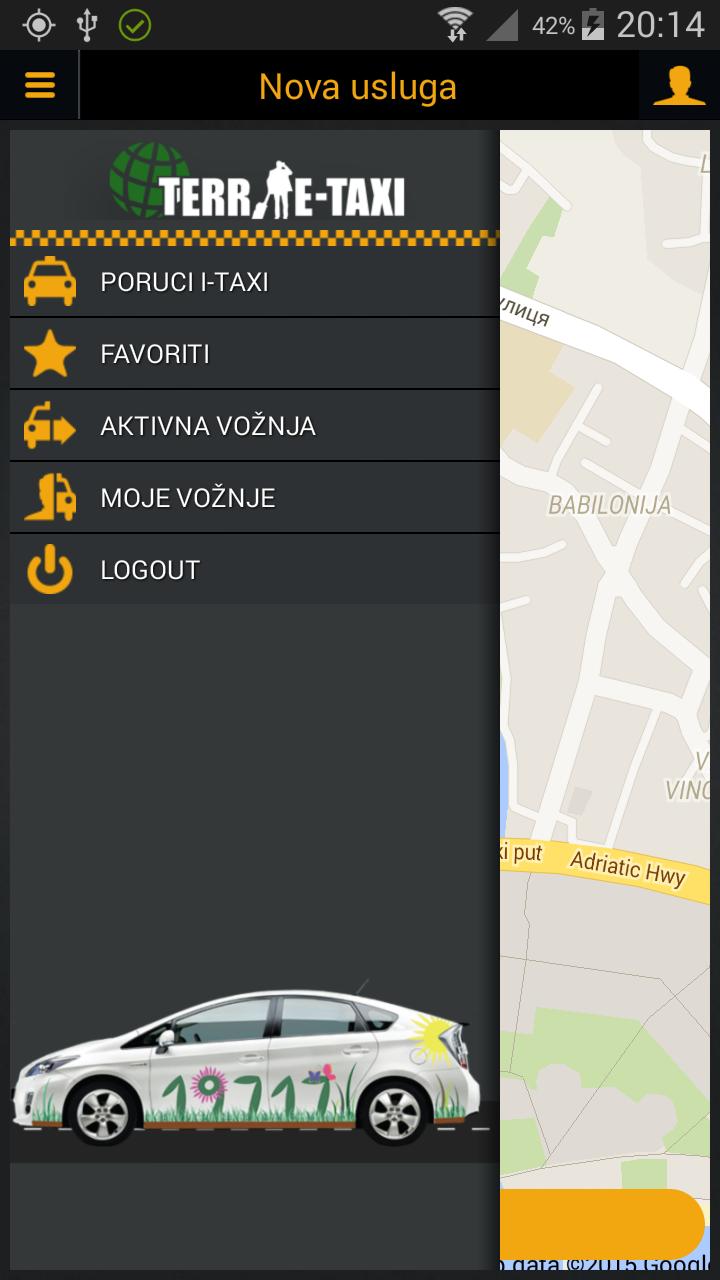Tap the ride icon beside AKTIVNA VOŽNJA
720x1280 pixels.
[x=48, y=425]
